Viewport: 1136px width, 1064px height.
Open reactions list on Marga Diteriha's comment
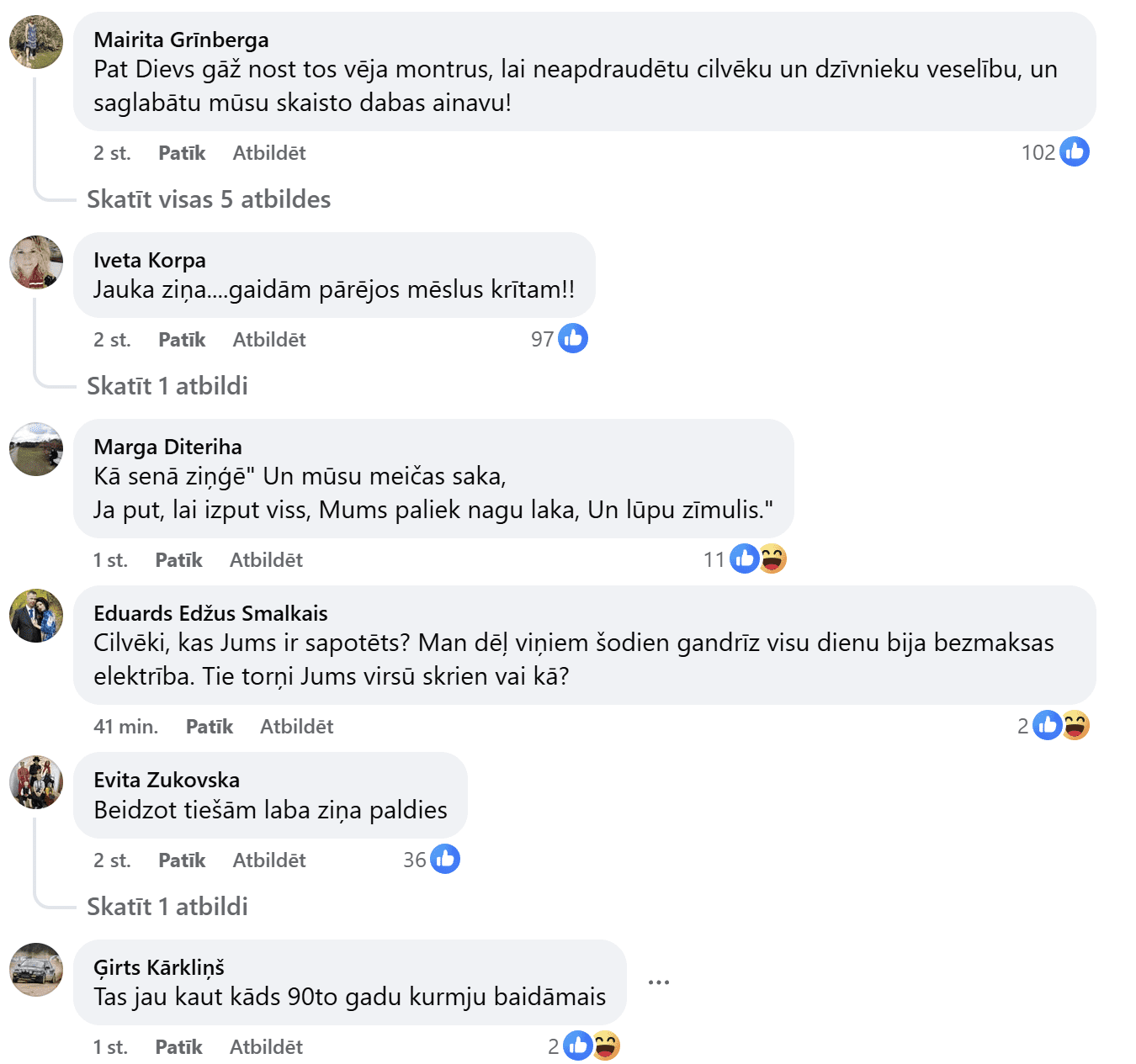[745, 559]
